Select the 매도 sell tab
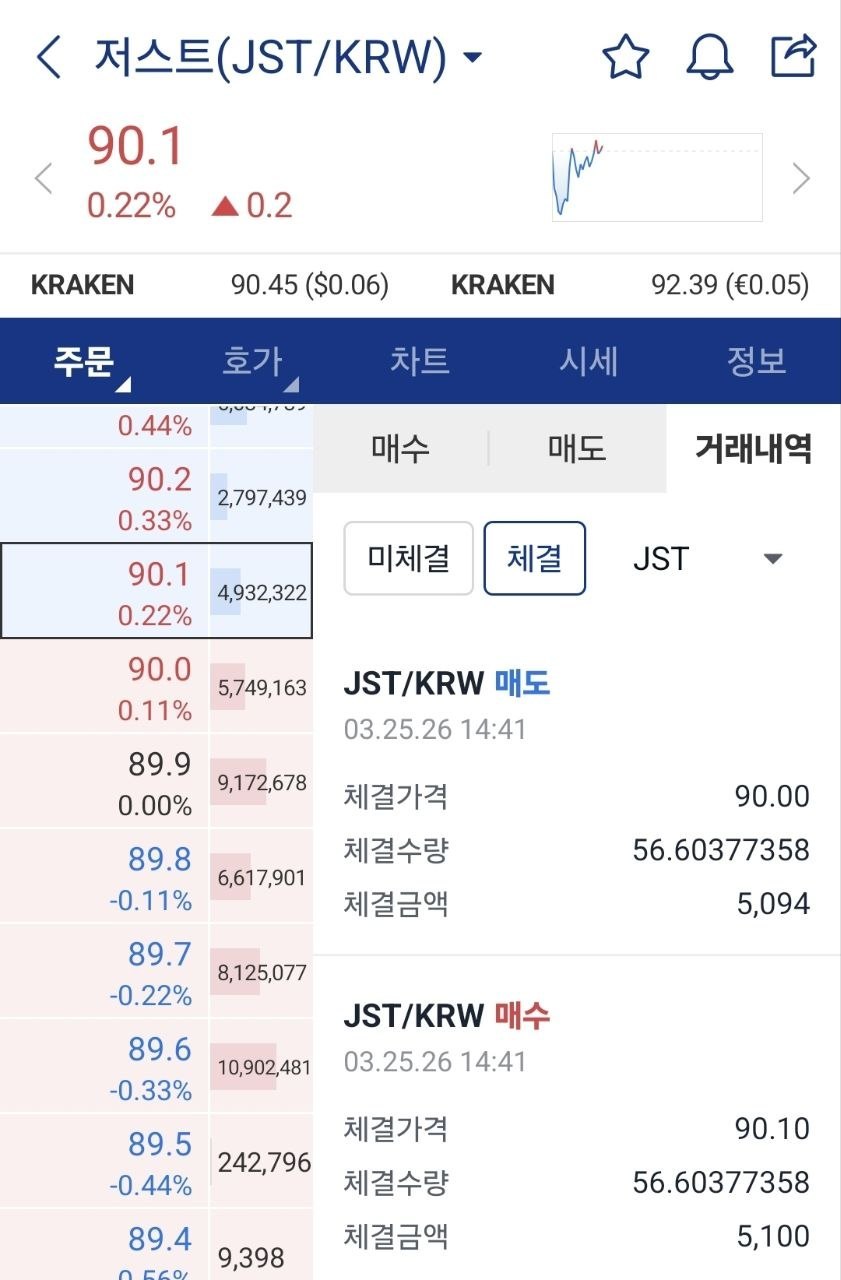Screen dimensions: 841x1280 click(577, 449)
